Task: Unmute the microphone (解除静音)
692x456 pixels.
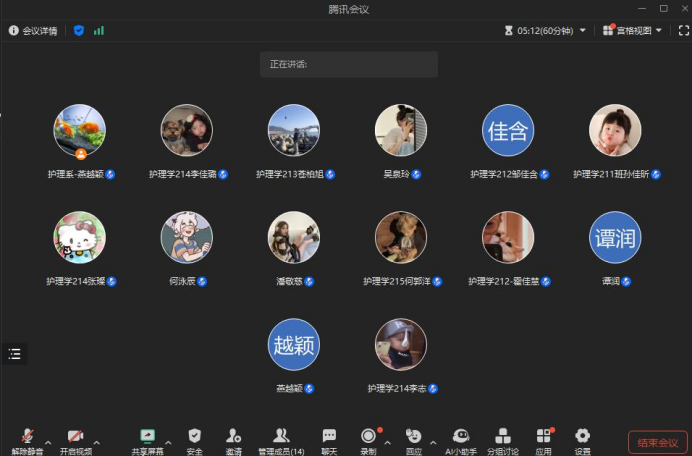Action: (27, 439)
